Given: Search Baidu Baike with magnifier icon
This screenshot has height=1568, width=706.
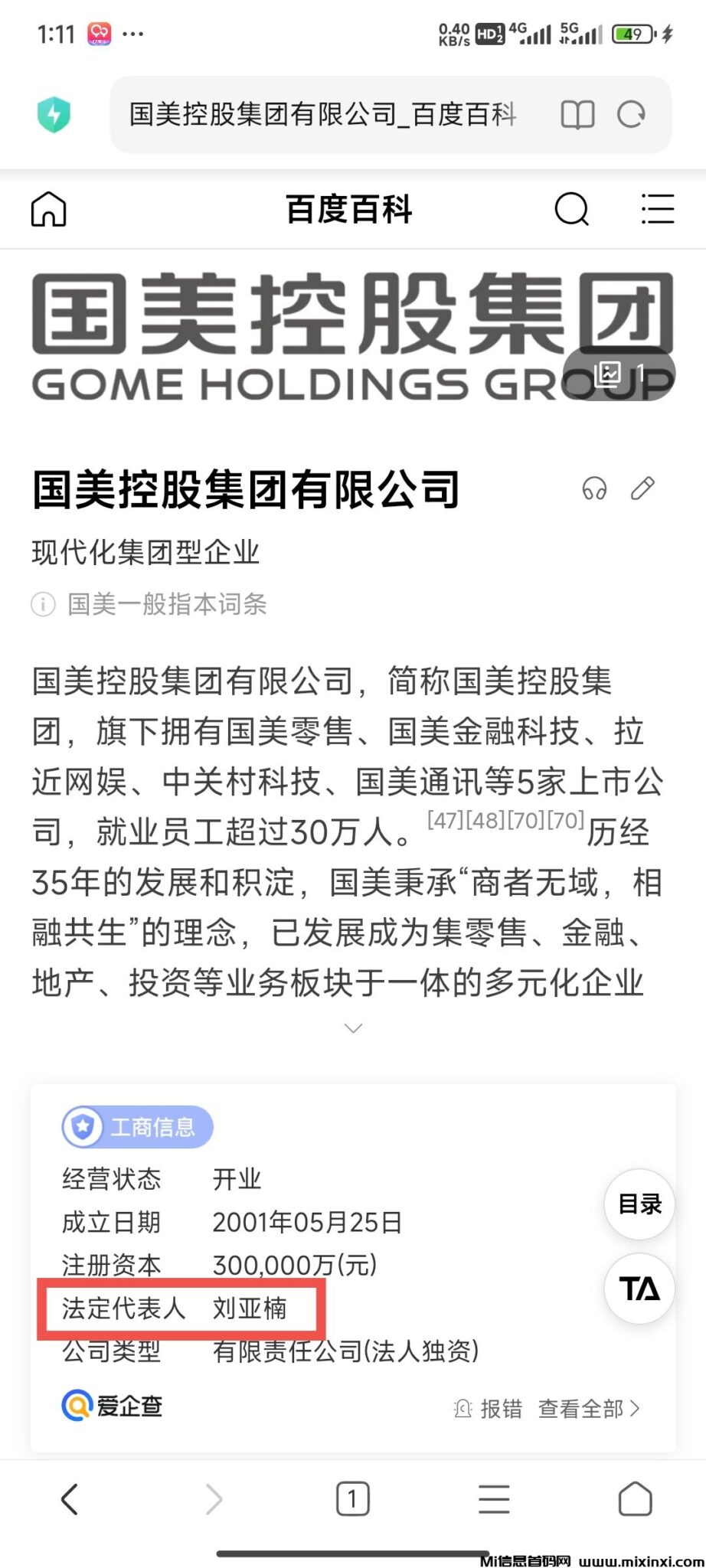Looking at the screenshot, I should (571, 208).
